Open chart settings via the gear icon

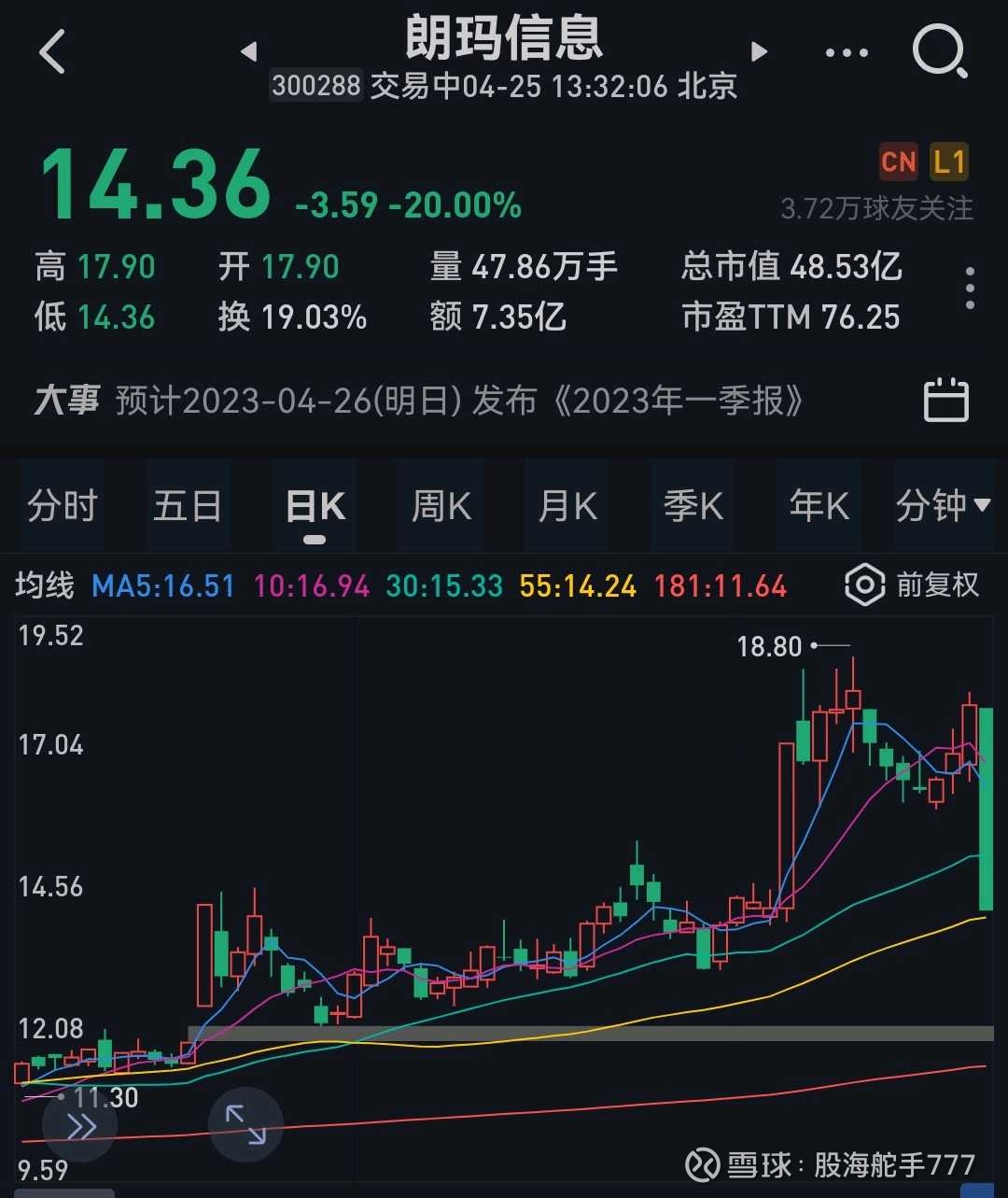[x=864, y=585]
